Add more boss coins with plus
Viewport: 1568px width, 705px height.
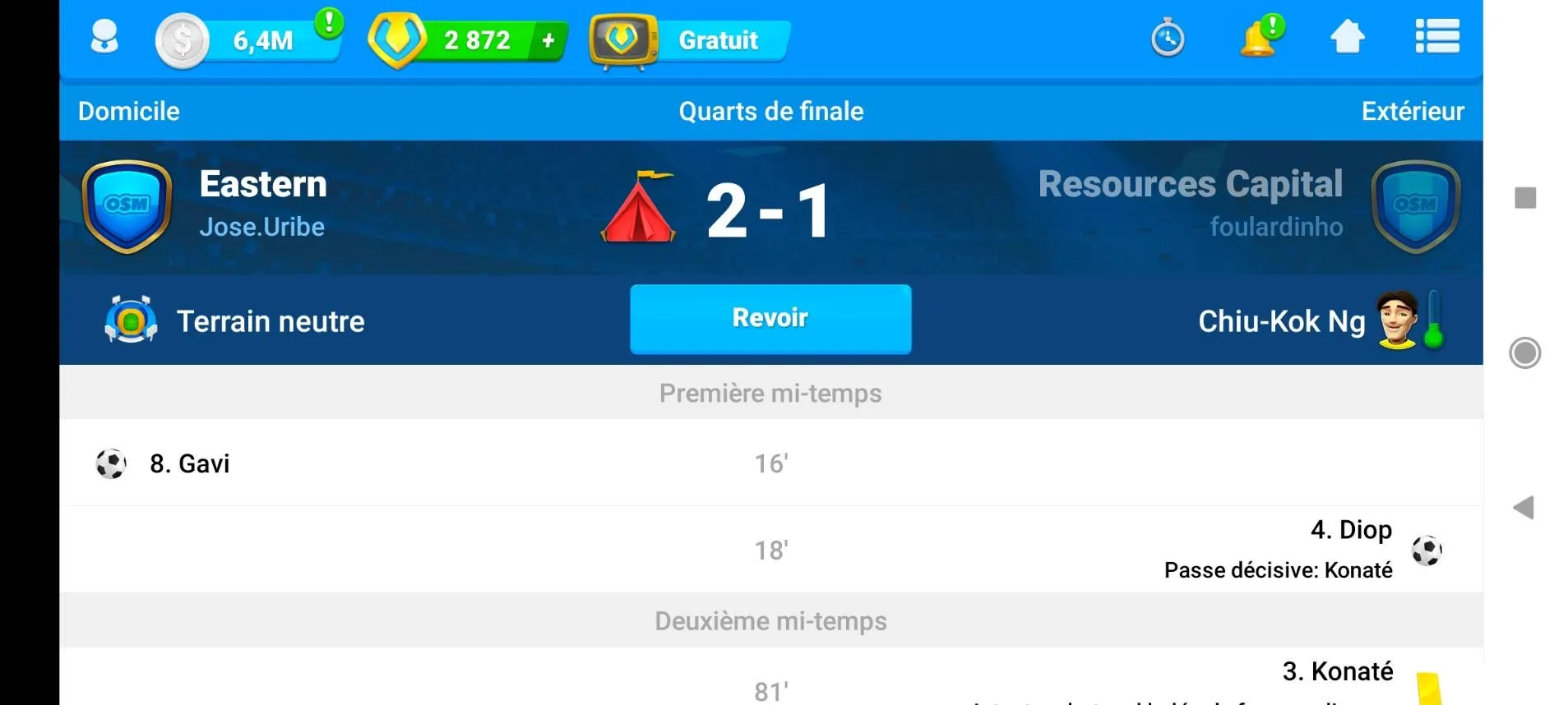point(548,40)
